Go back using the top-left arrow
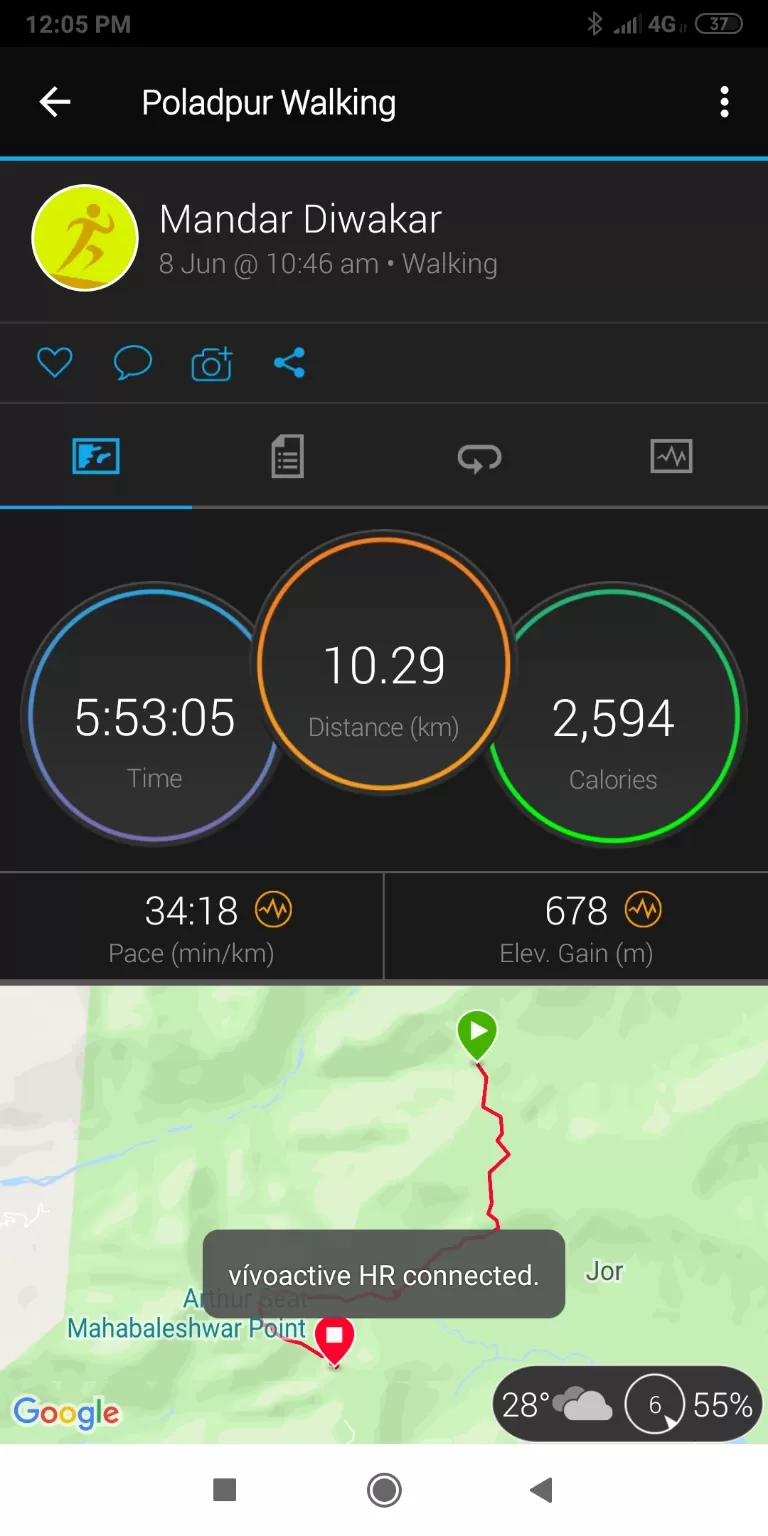The width and height of the screenshot is (768, 1536). pyautogui.click(x=55, y=102)
